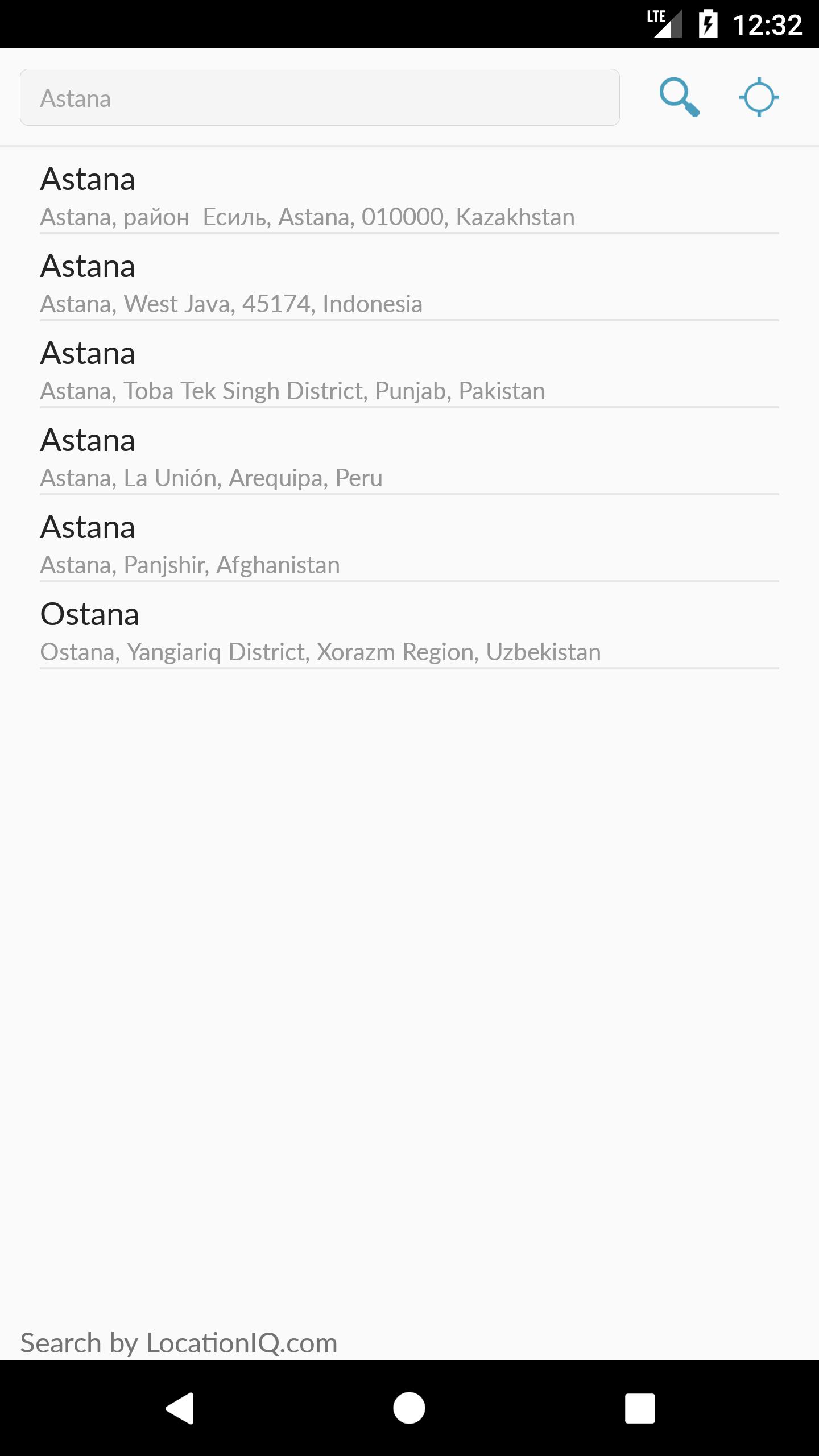Tap the magnifier search icon
819x1456 pixels.
[679, 97]
